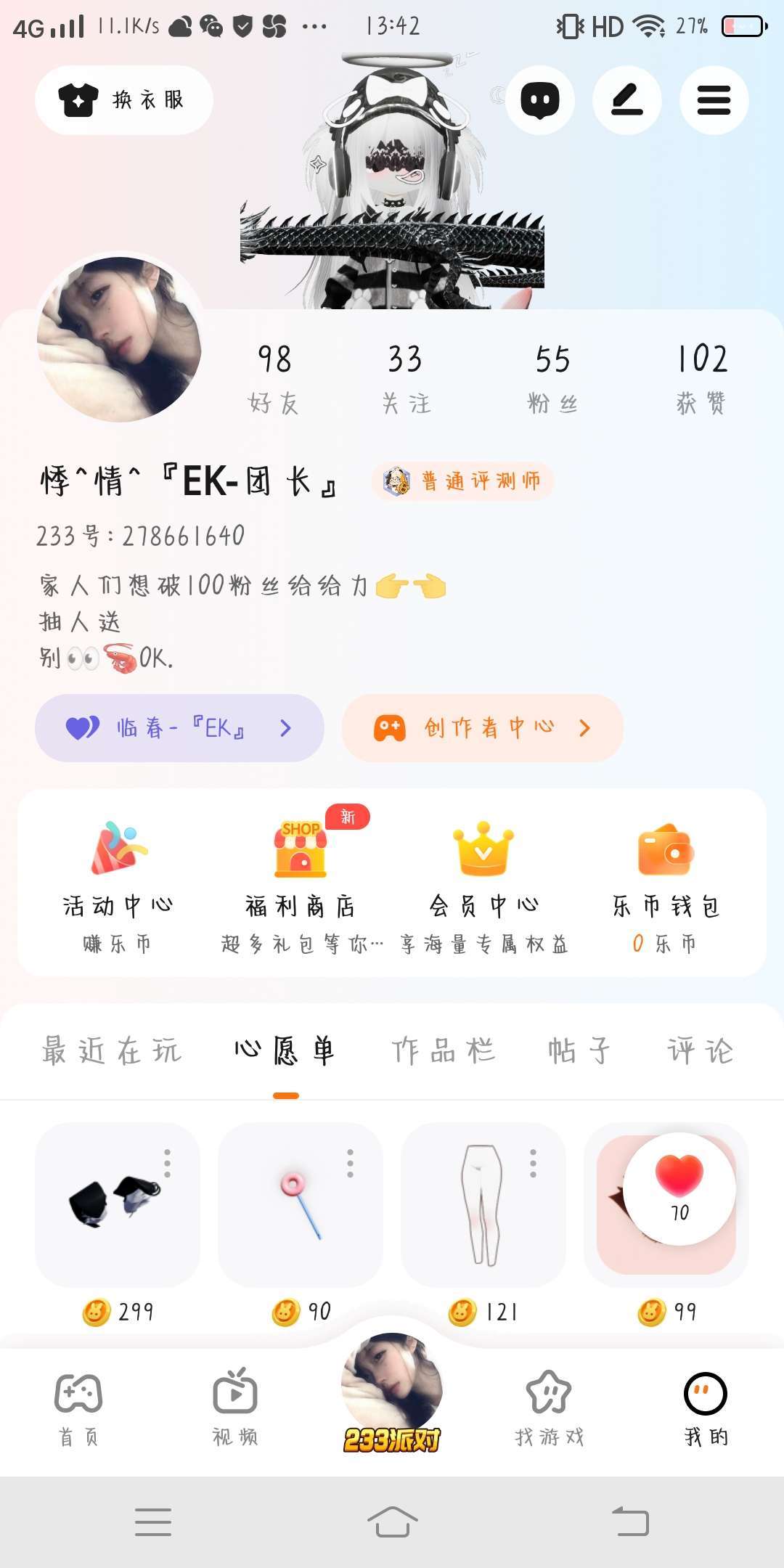Open the hamburger menu icon
The image size is (784, 1568).
pyautogui.click(x=714, y=100)
